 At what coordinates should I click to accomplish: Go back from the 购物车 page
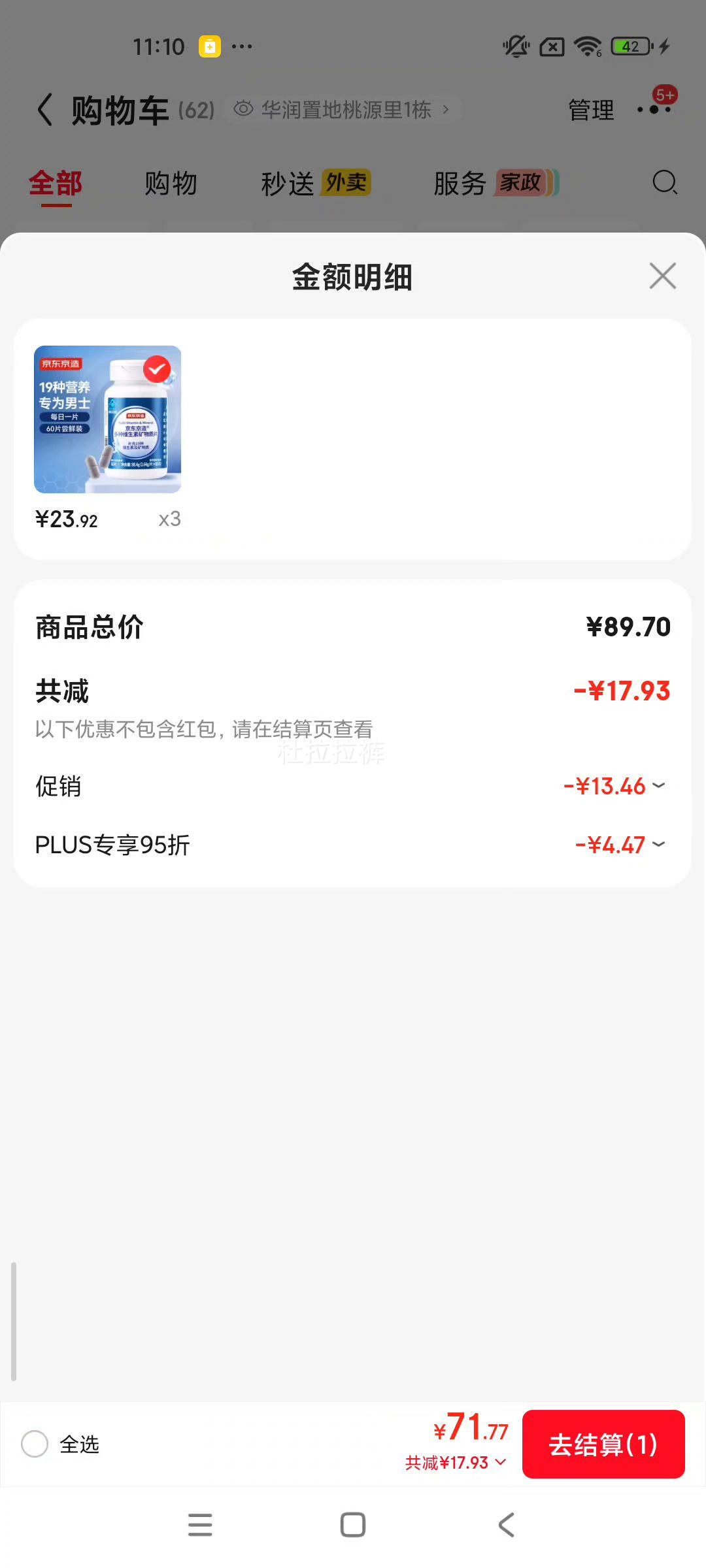coord(44,110)
